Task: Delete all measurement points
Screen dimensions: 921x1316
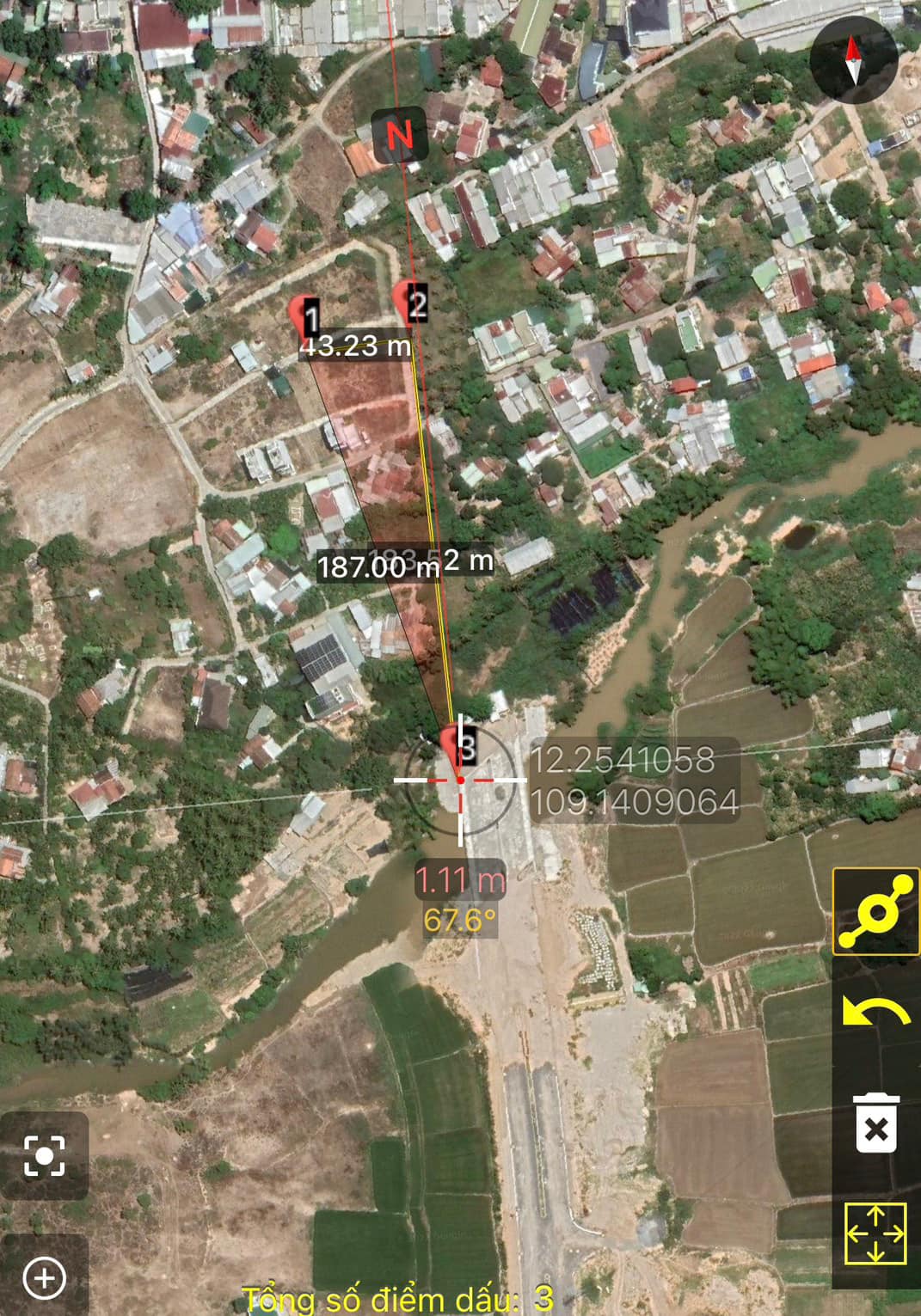Action: 875,1123
